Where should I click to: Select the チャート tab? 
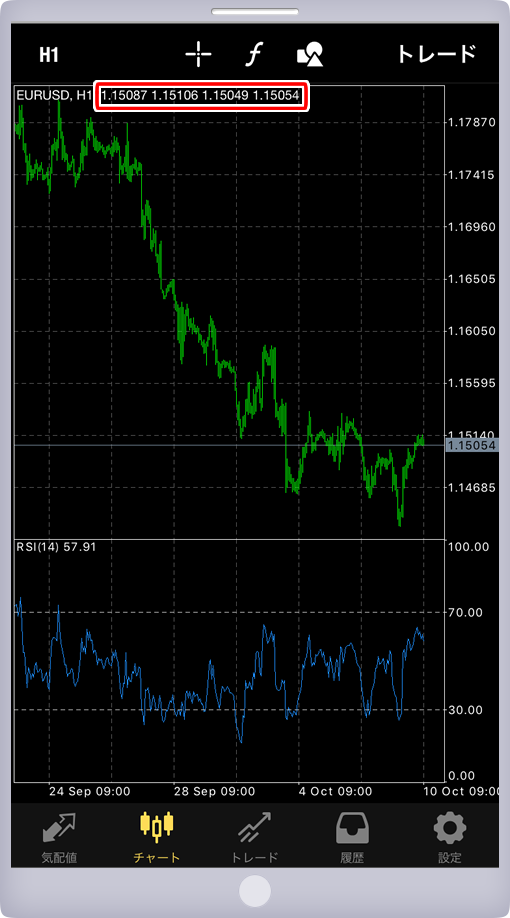click(x=157, y=838)
